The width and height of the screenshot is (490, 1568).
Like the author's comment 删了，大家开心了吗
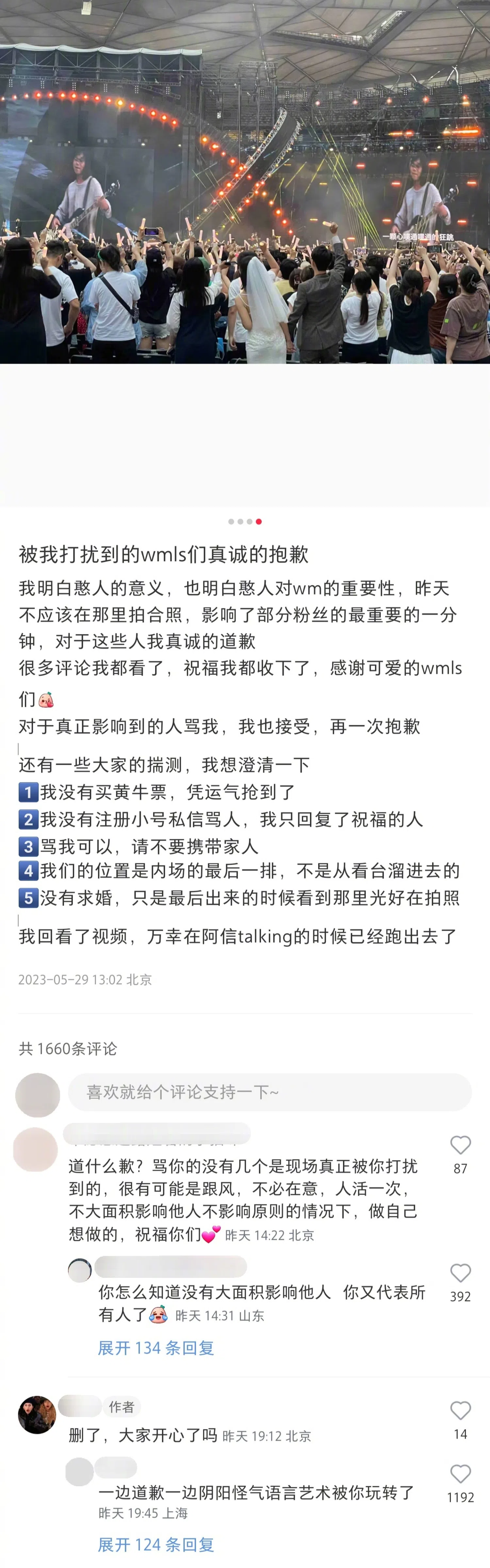tap(460, 1411)
